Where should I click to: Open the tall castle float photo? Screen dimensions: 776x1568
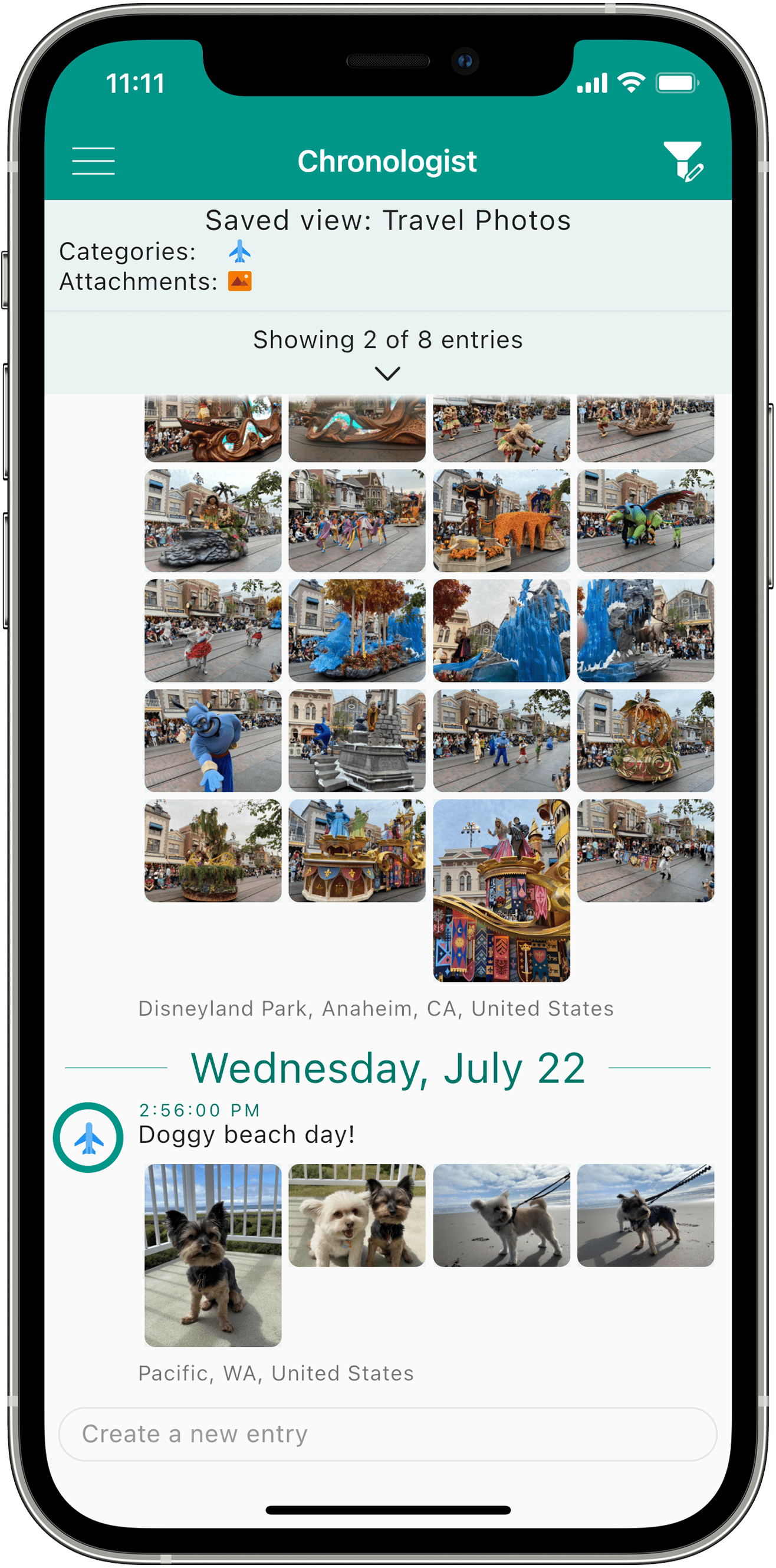(x=501, y=890)
